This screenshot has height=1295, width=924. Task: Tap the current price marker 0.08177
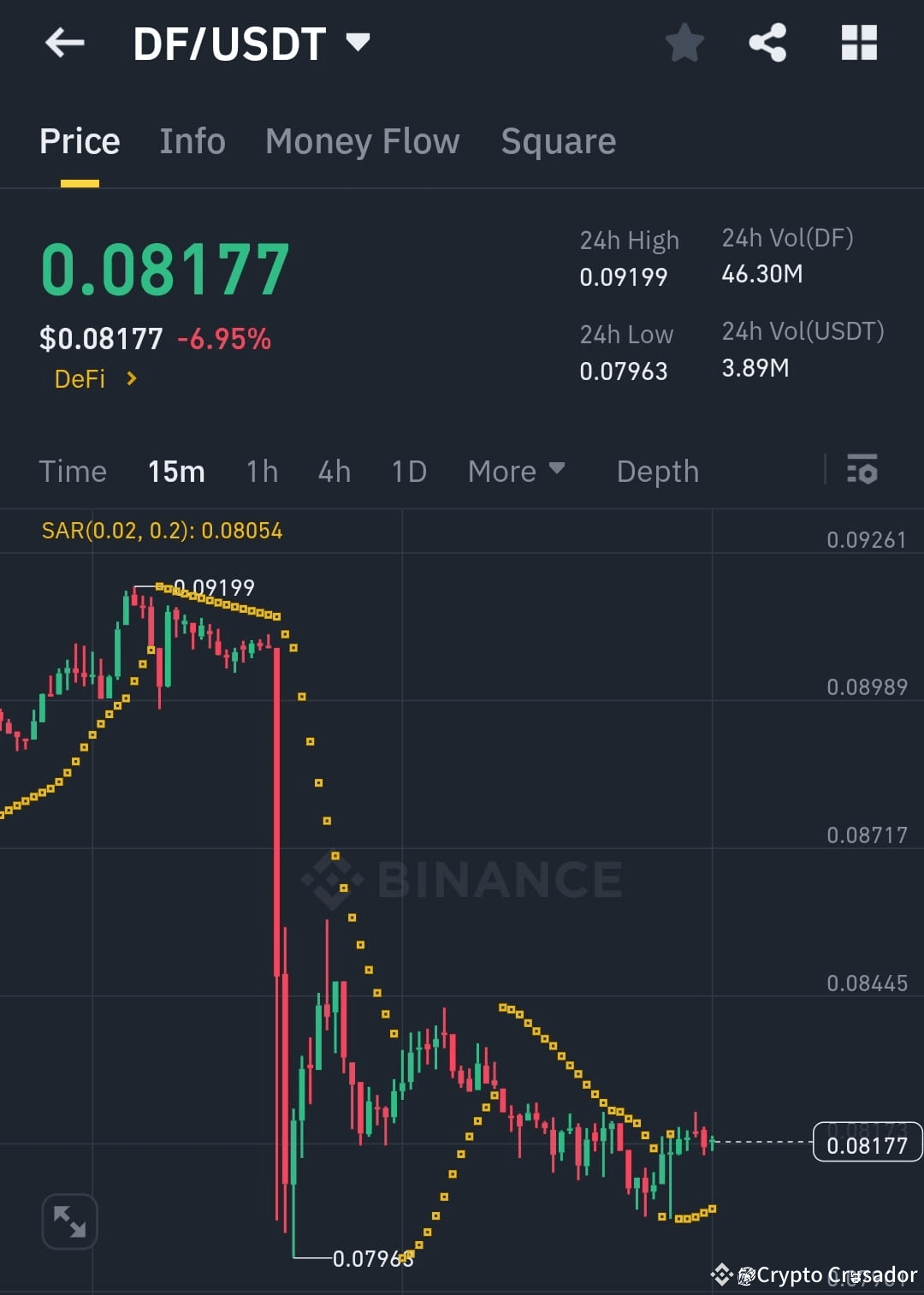(867, 1143)
